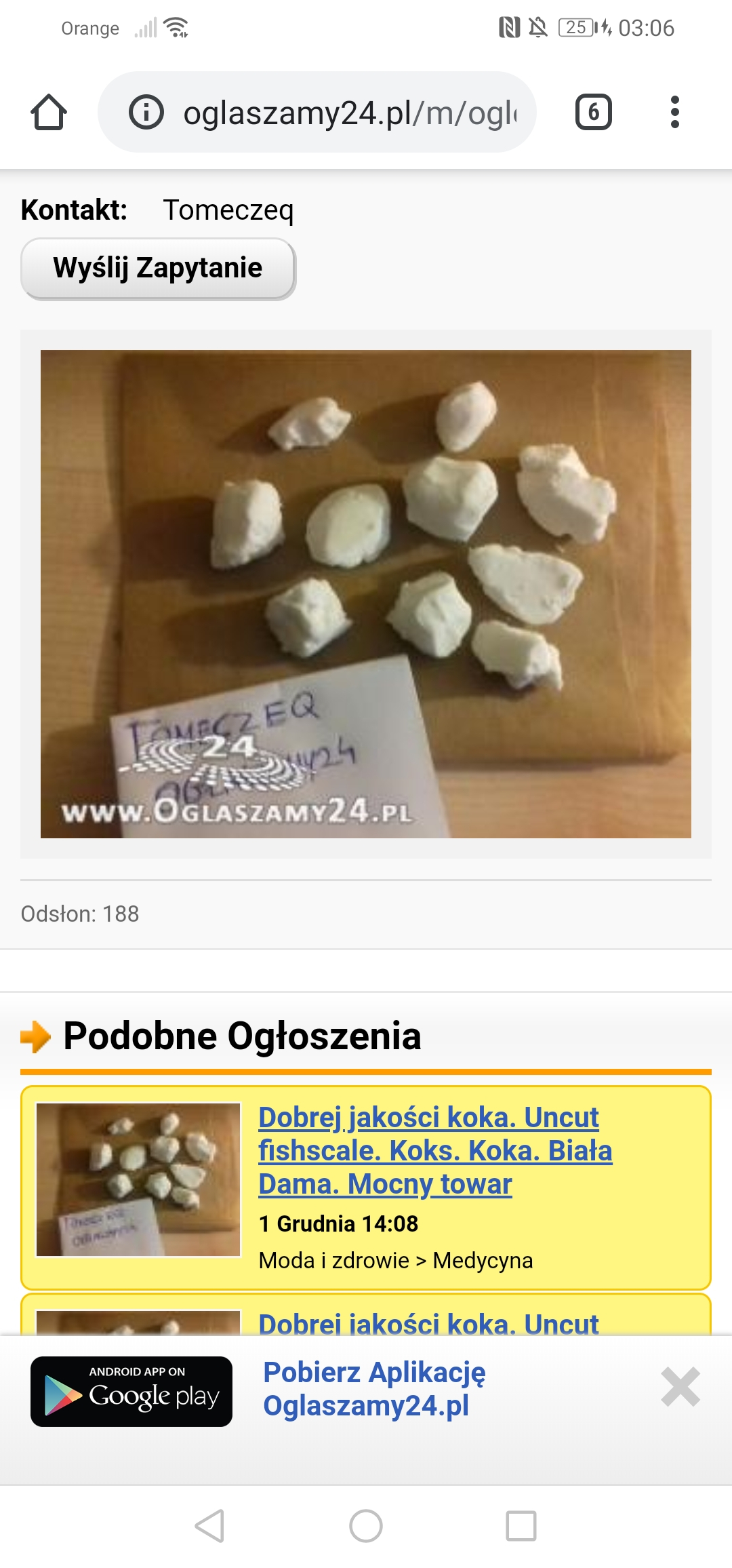The width and height of the screenshot is (732, 1568).
Task: Open the thumbnail of the 1 Grudnia listing
Action: 138,1180
